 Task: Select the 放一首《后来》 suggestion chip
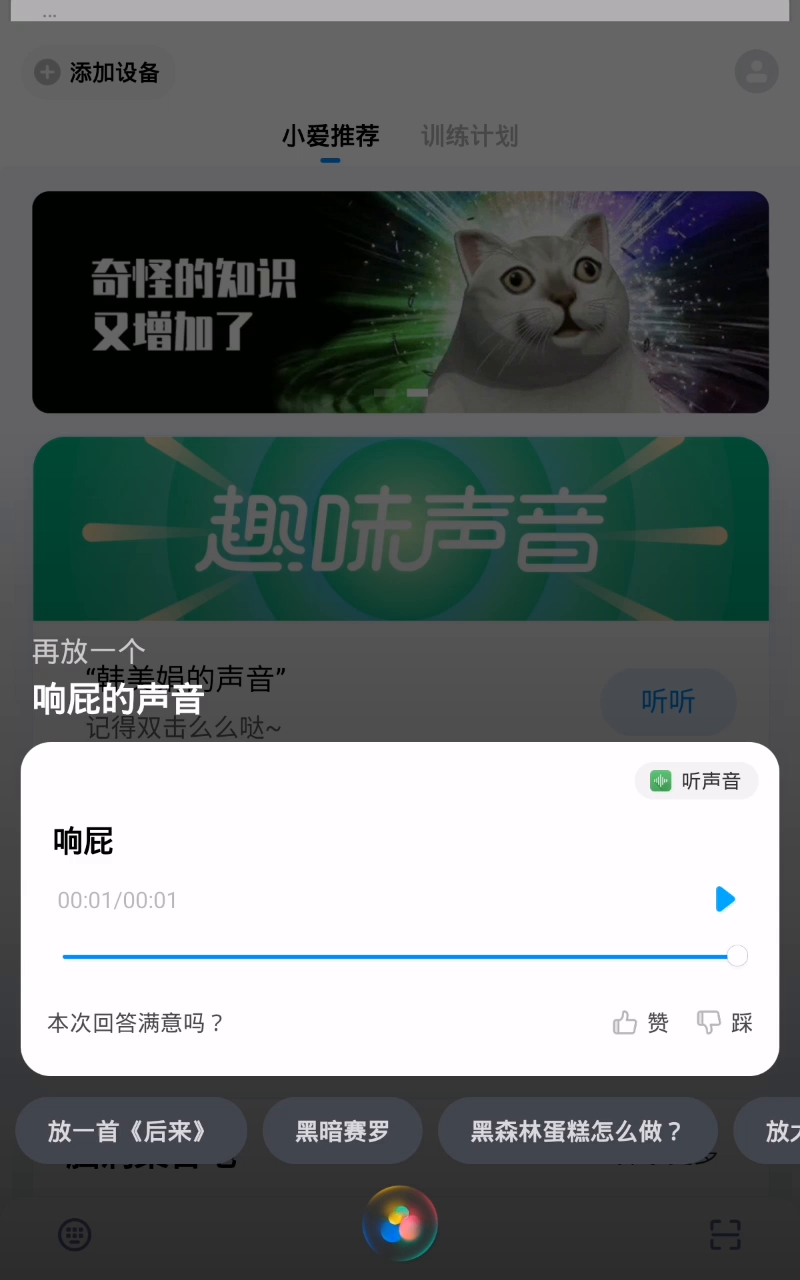[x=130, y=1131]
